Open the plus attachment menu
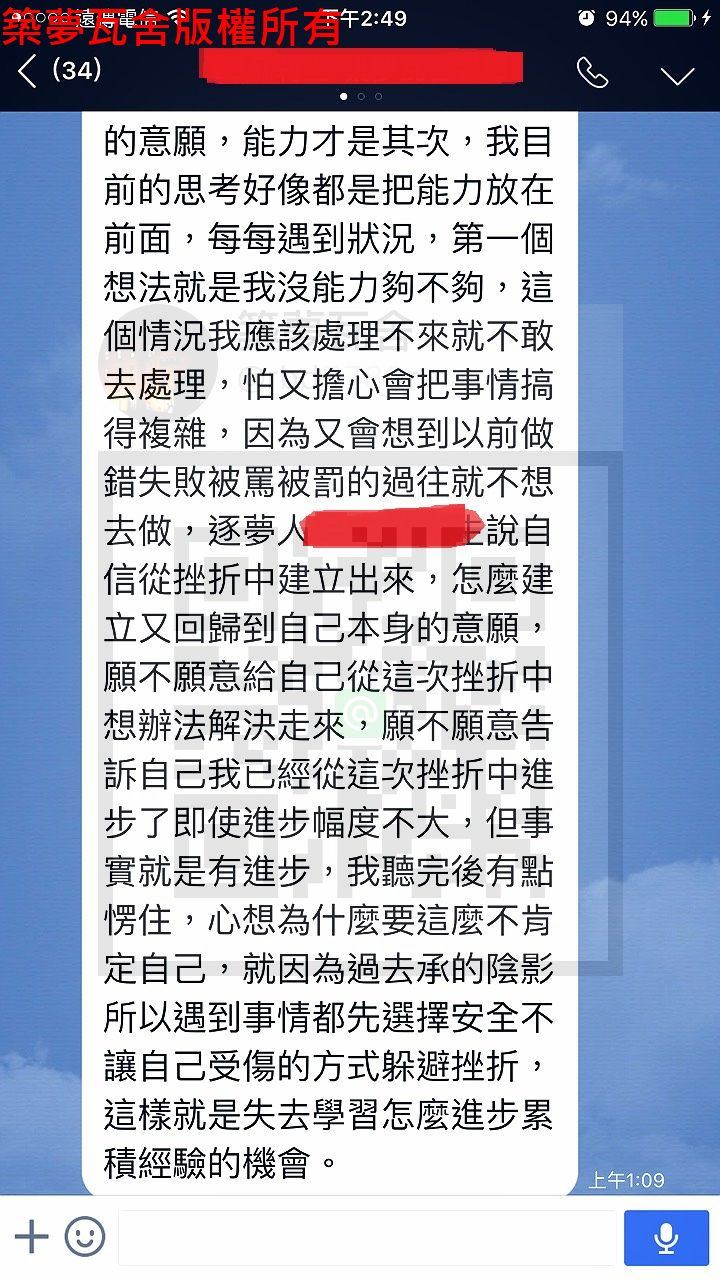The height and width of the screenshot is (1280, 720). [x=31, y=1237]
